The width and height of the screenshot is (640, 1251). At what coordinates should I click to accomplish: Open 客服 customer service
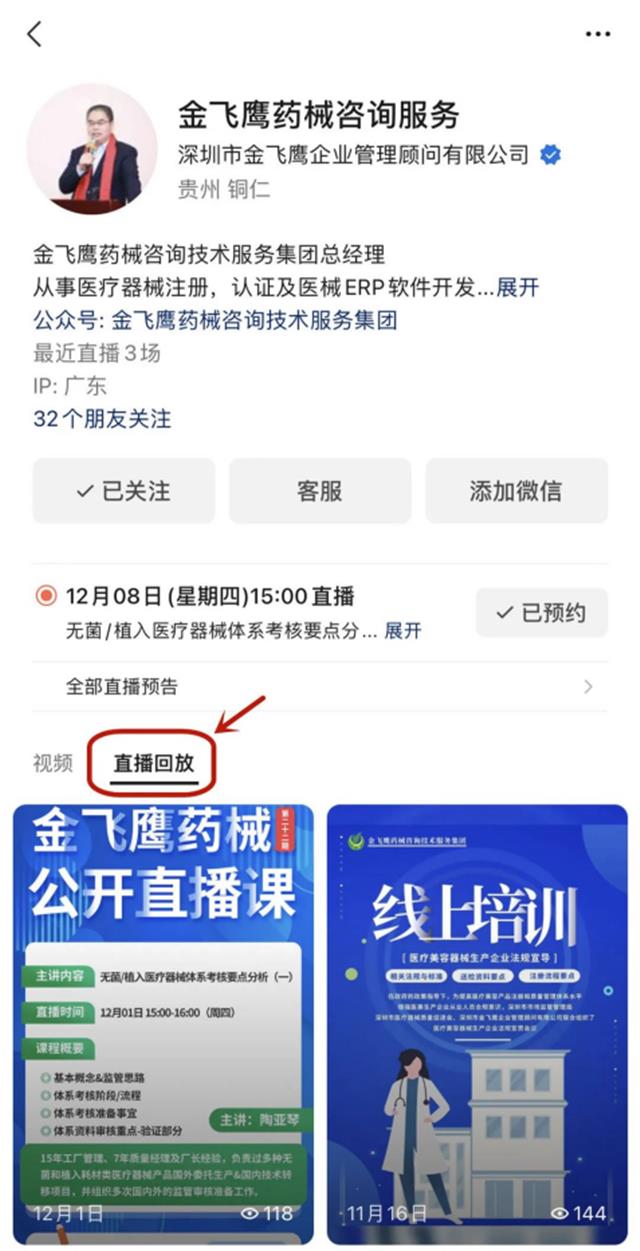coord(320,491)
